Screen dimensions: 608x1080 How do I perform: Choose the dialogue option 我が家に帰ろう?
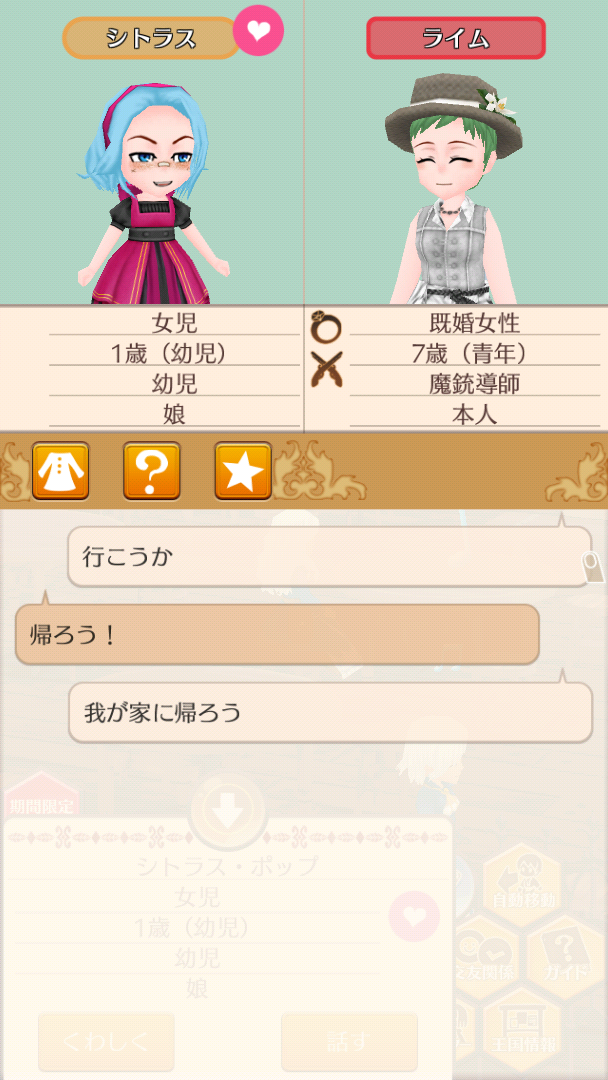pyautogui.click(x=329, y=713)
